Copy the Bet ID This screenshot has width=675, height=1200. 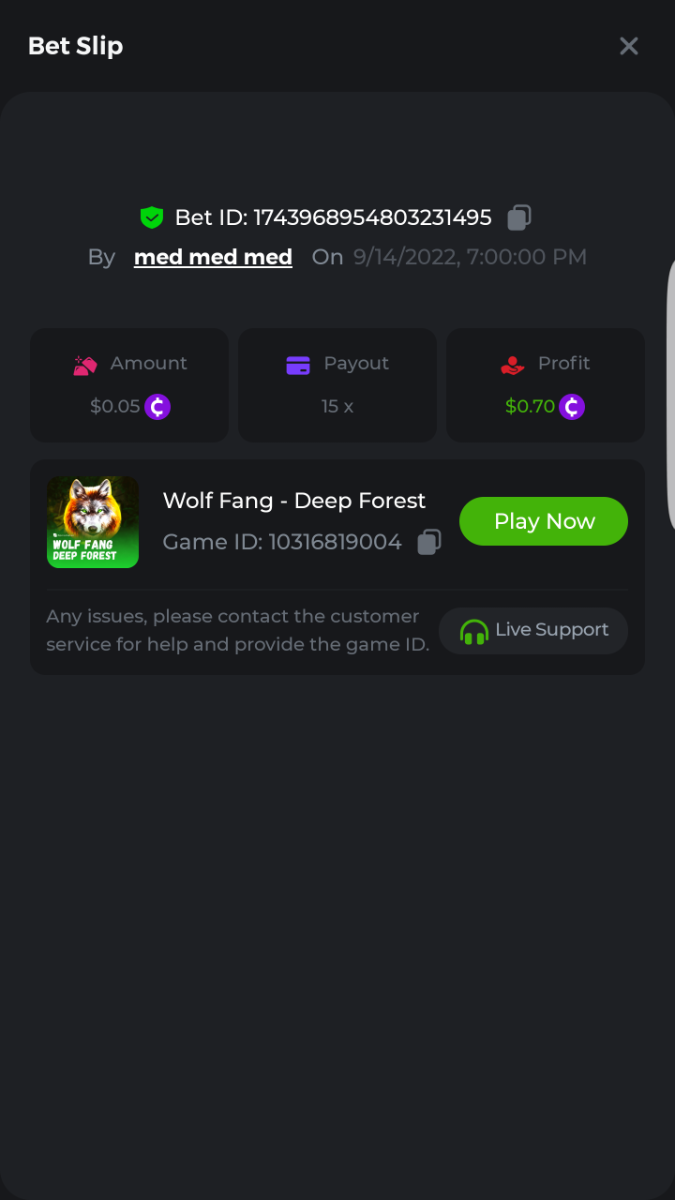(x=519, y=217)
